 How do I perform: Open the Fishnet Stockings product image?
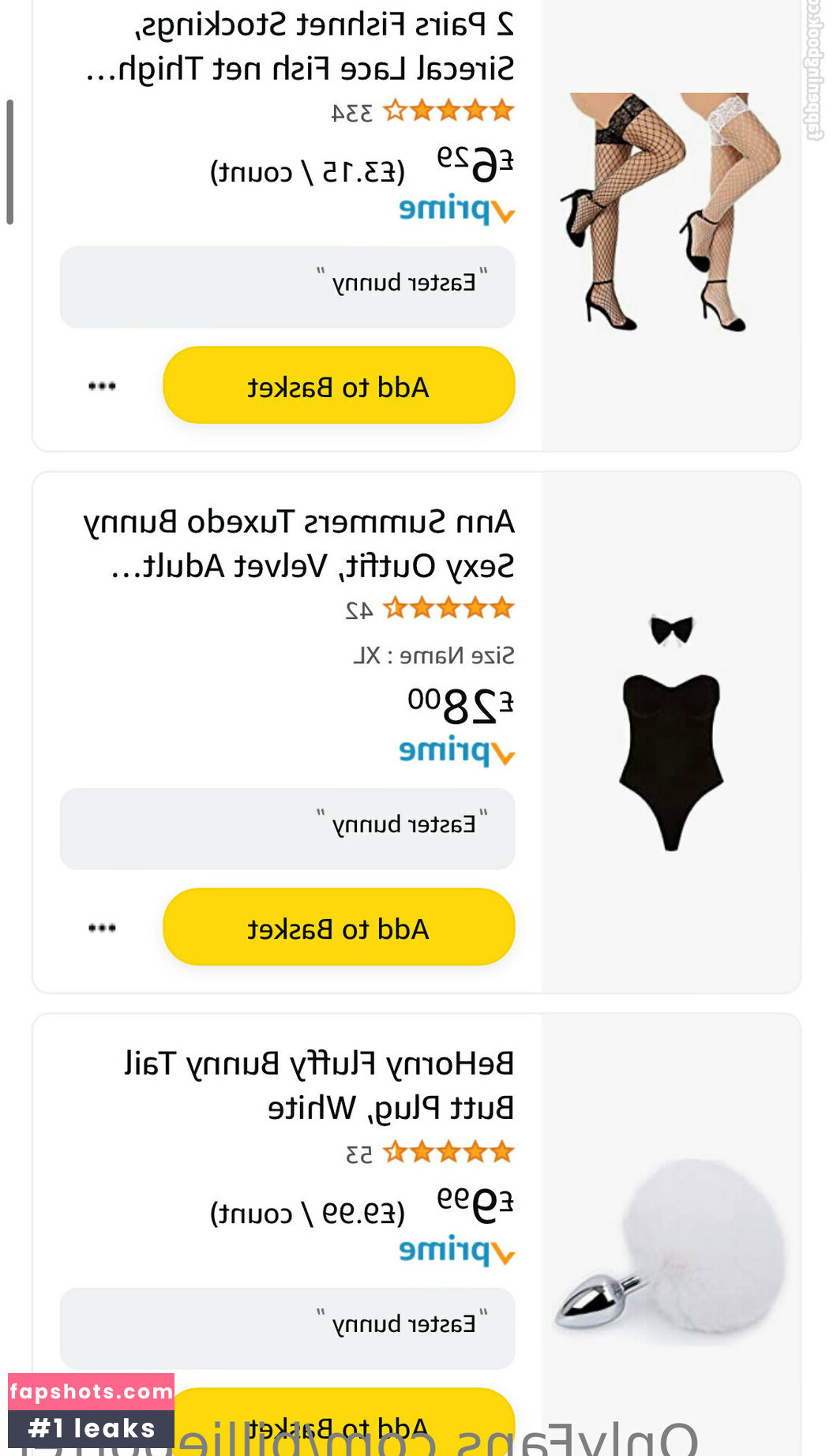pos(671,213)
